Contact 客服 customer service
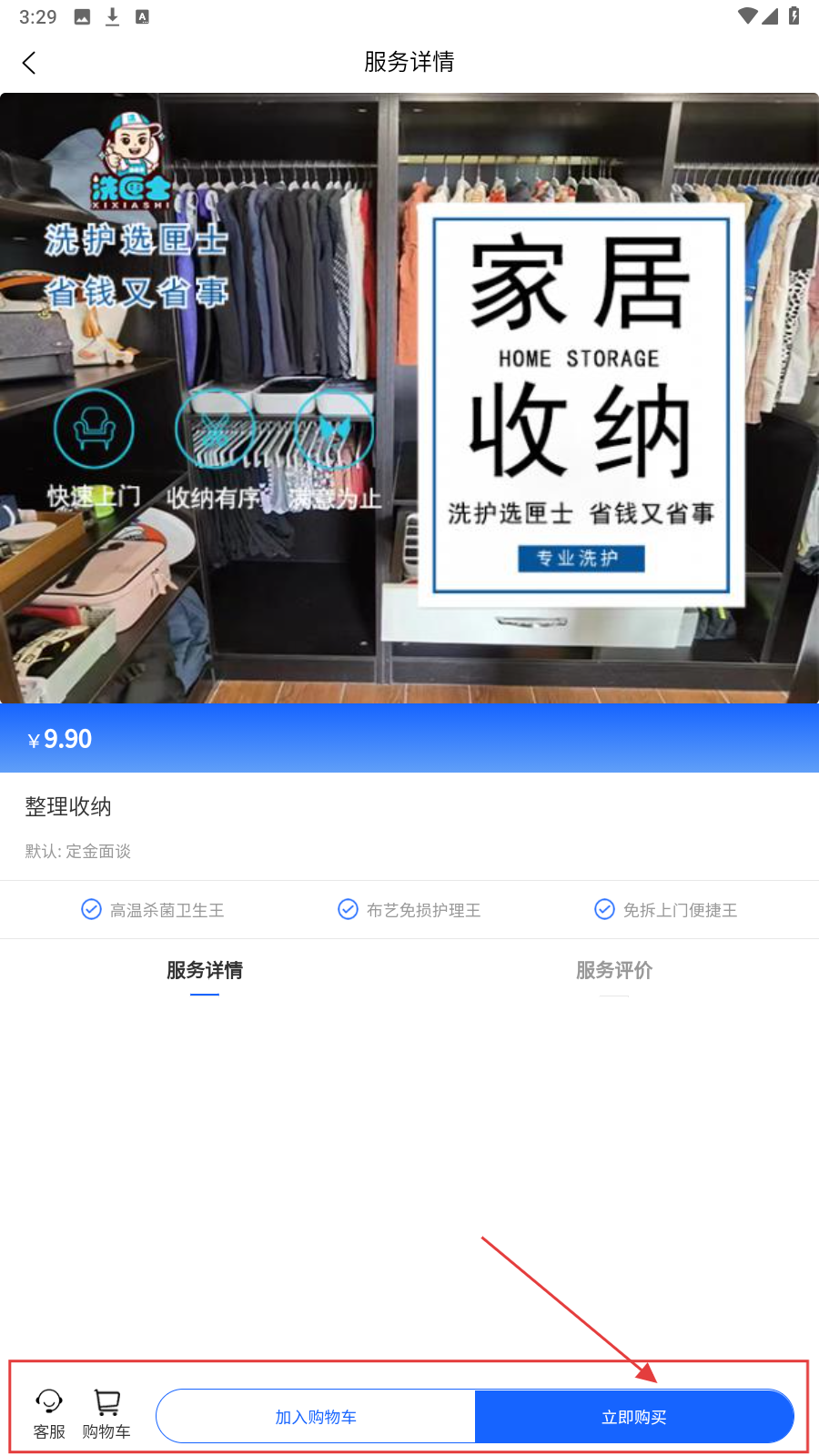819x1456 pixels. tap(49, 1413)
